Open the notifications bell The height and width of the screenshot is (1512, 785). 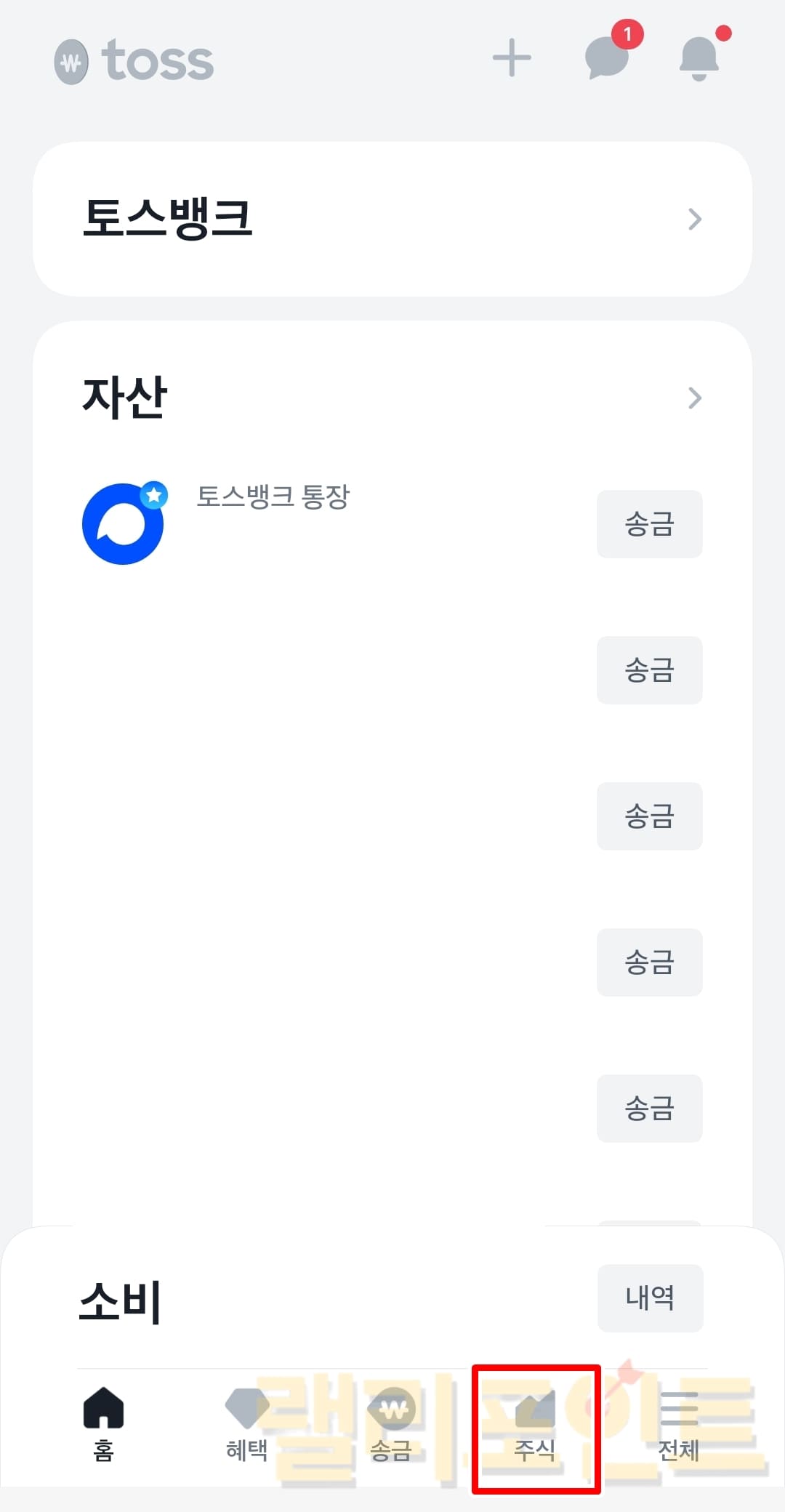[699, 57]
